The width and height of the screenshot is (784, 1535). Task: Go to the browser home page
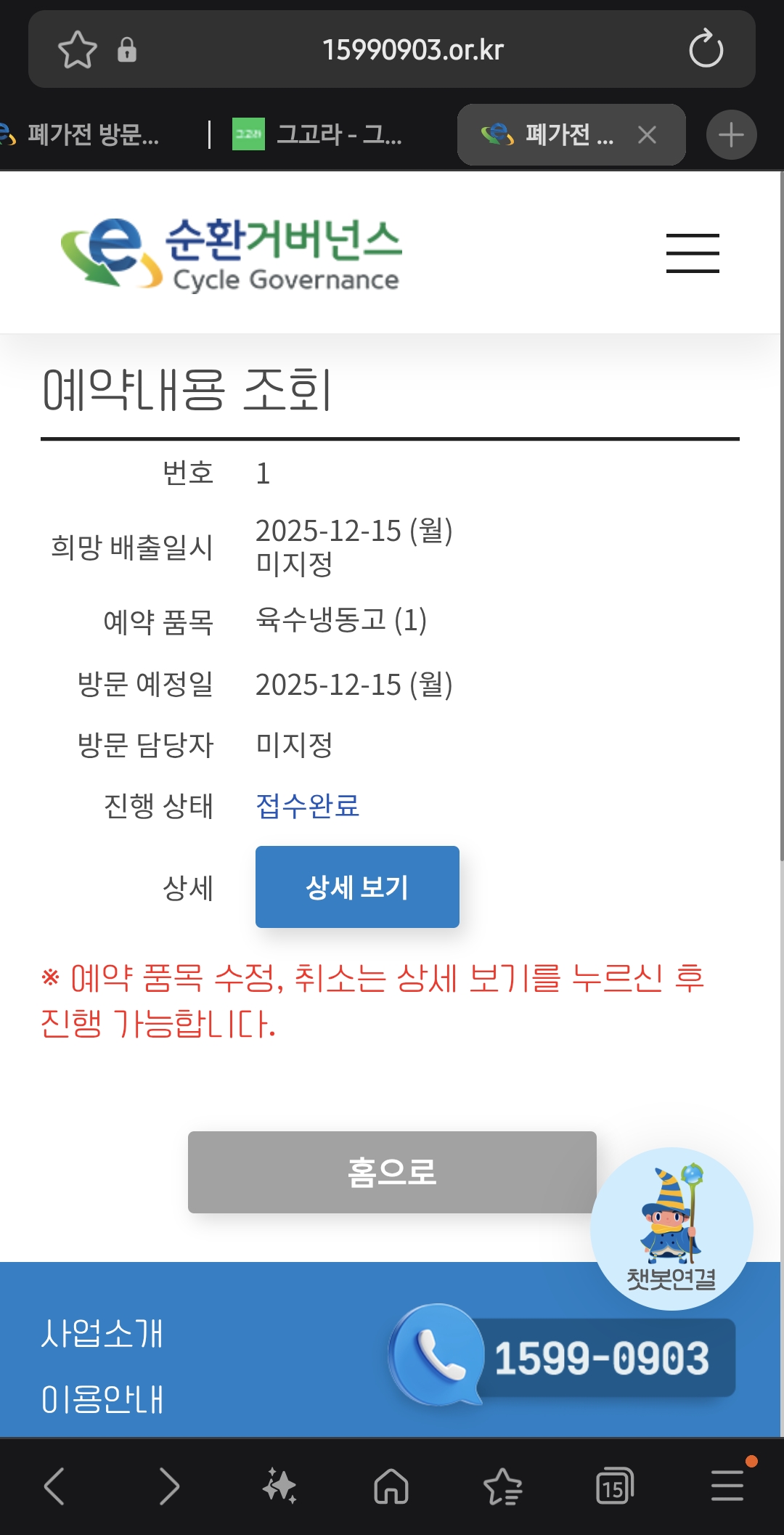391,1486
